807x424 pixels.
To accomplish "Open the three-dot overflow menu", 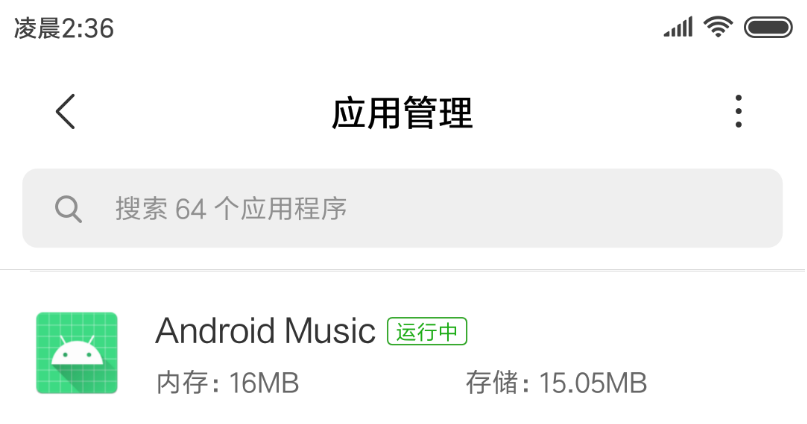I will [738, 112].
